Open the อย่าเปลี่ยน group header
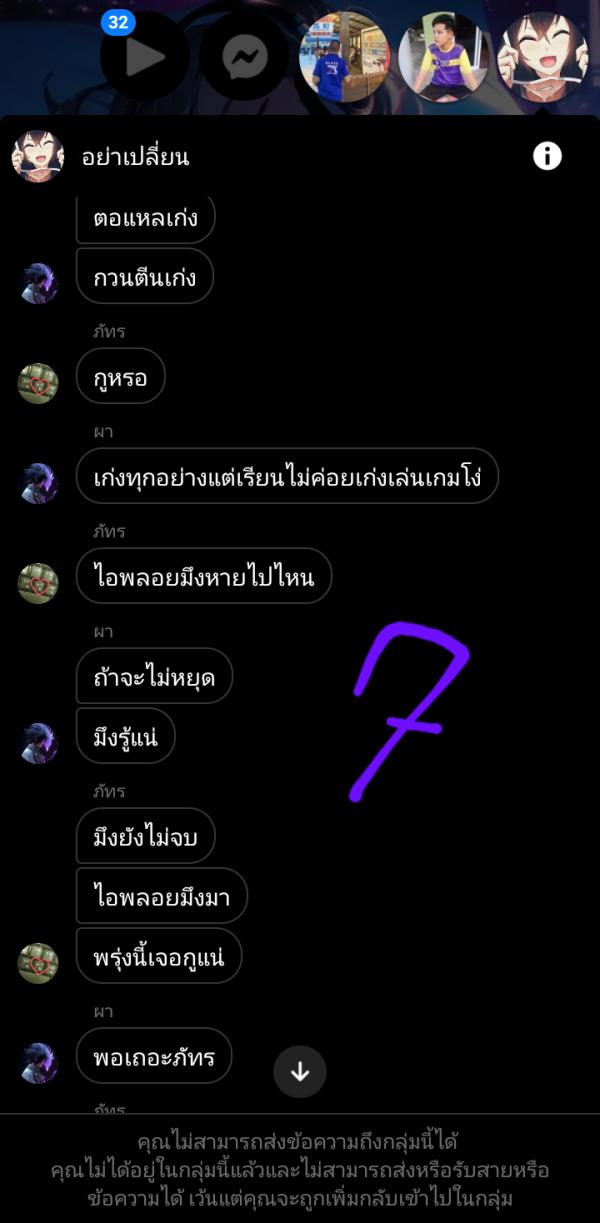Screen dimensions: 600x1223 click(150, 157)
